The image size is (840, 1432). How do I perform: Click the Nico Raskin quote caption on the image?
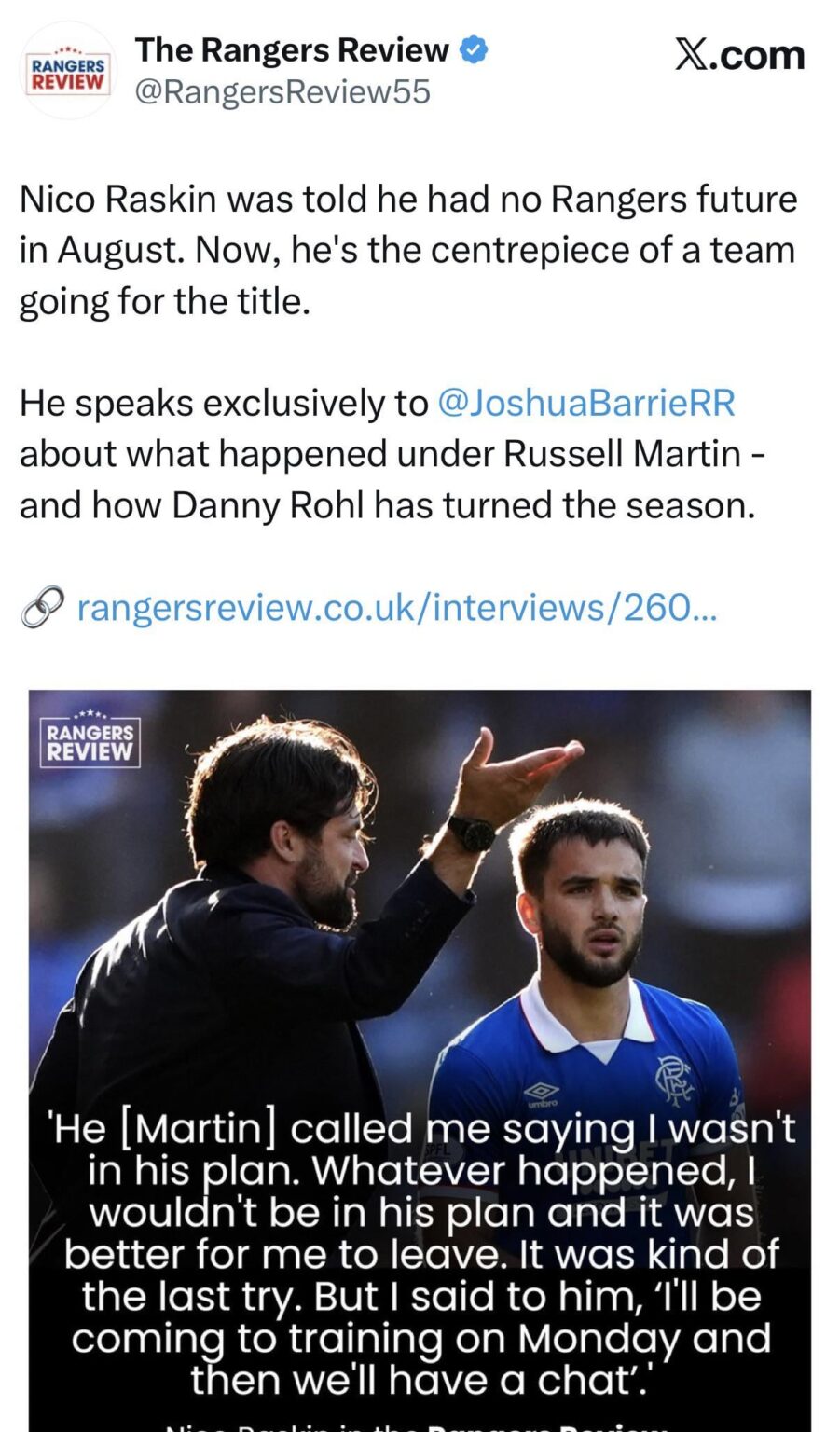coord(420,1240)
